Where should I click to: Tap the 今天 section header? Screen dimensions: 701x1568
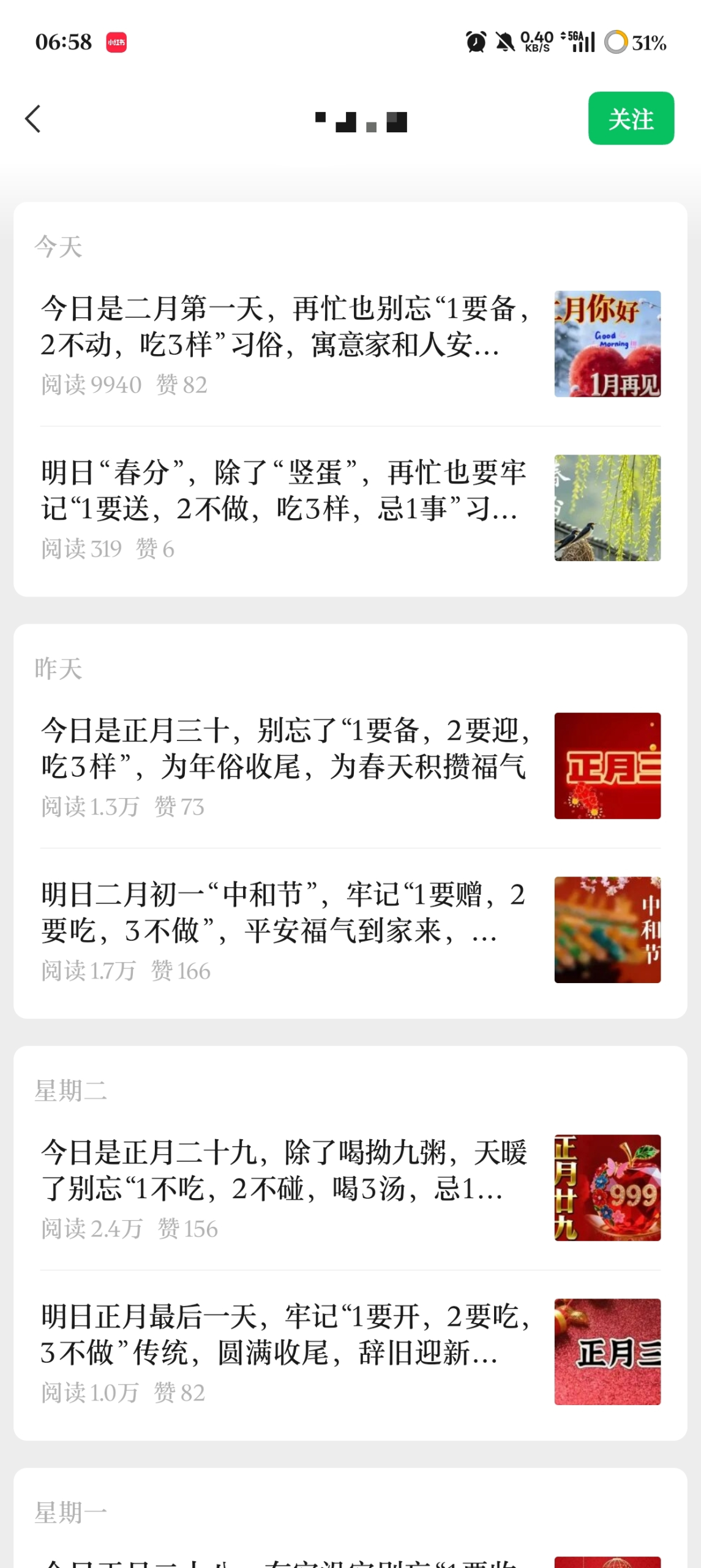point(58,248)
